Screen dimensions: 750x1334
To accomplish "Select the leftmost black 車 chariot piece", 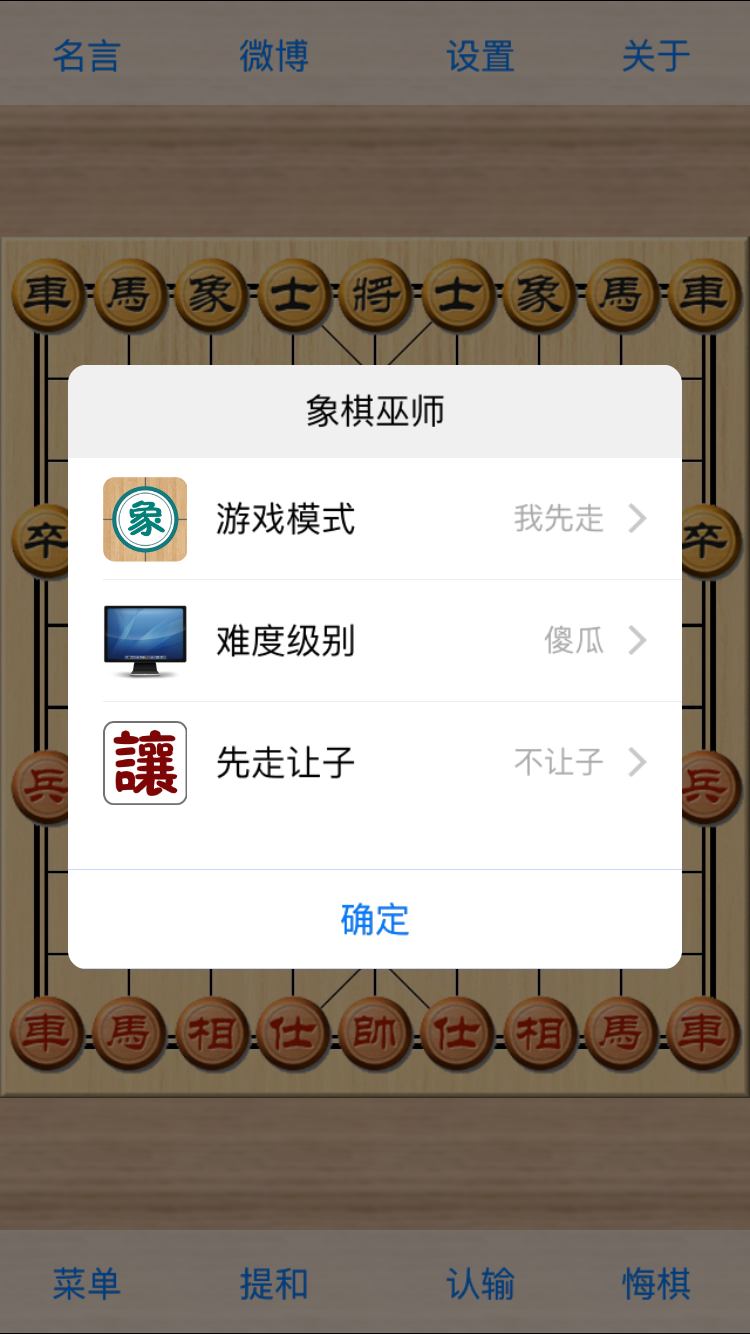I will click(x=47, y=295).
